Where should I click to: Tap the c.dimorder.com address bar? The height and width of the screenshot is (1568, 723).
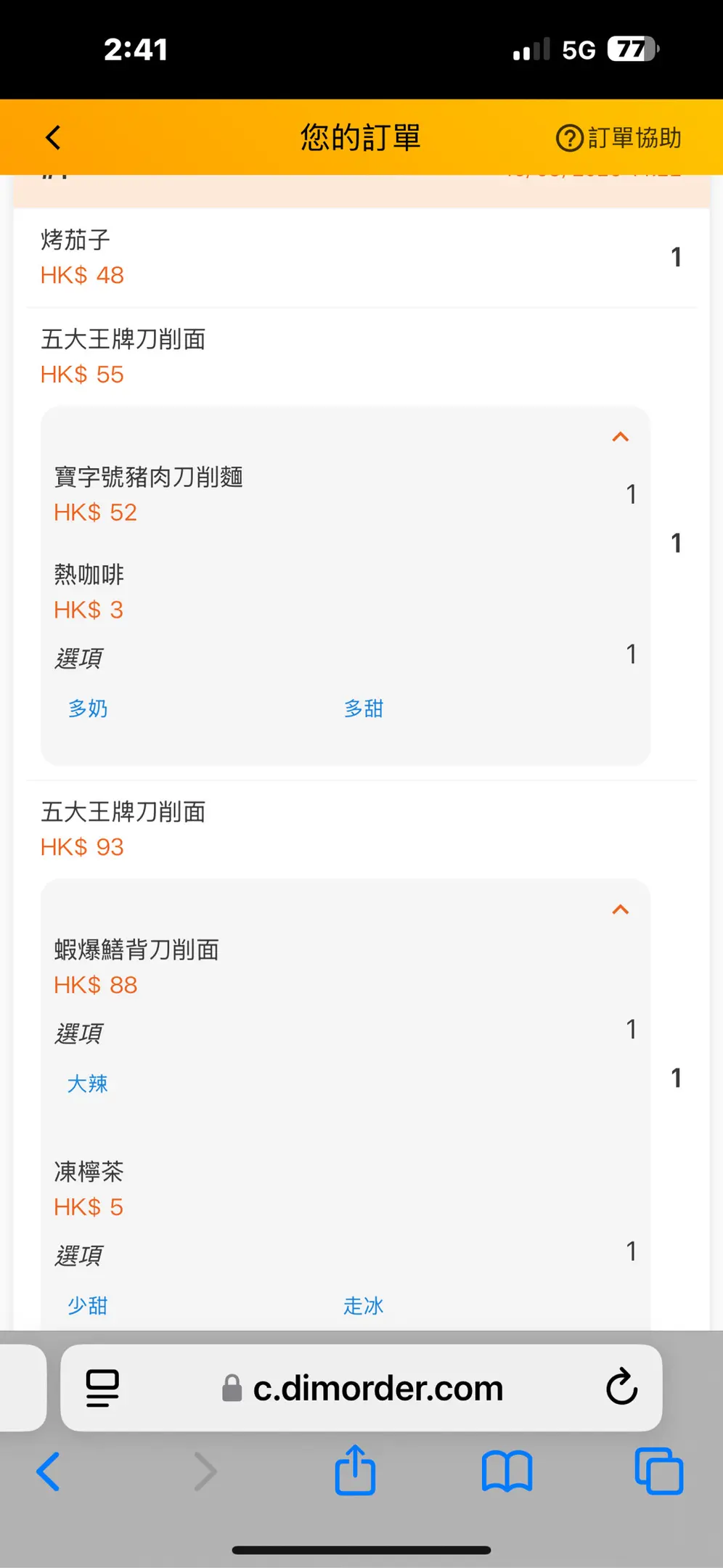point(377,1388)
